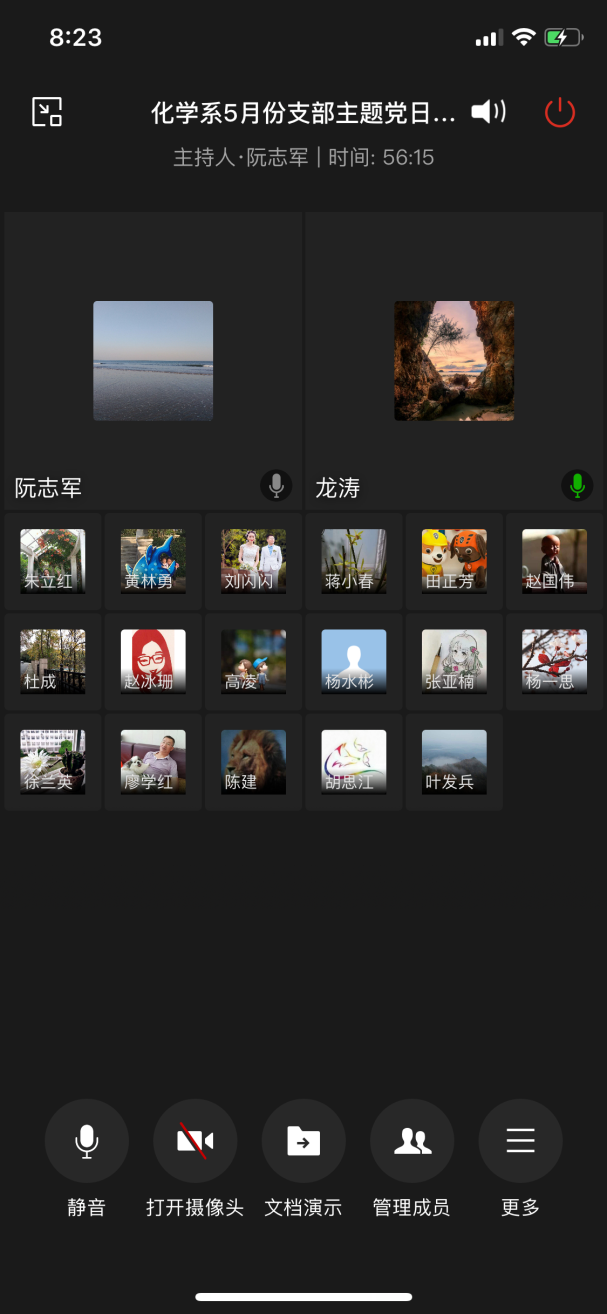Select participant 田正芳's tile
This screenshot has height=1314, width=607.
tap(454, 561)
